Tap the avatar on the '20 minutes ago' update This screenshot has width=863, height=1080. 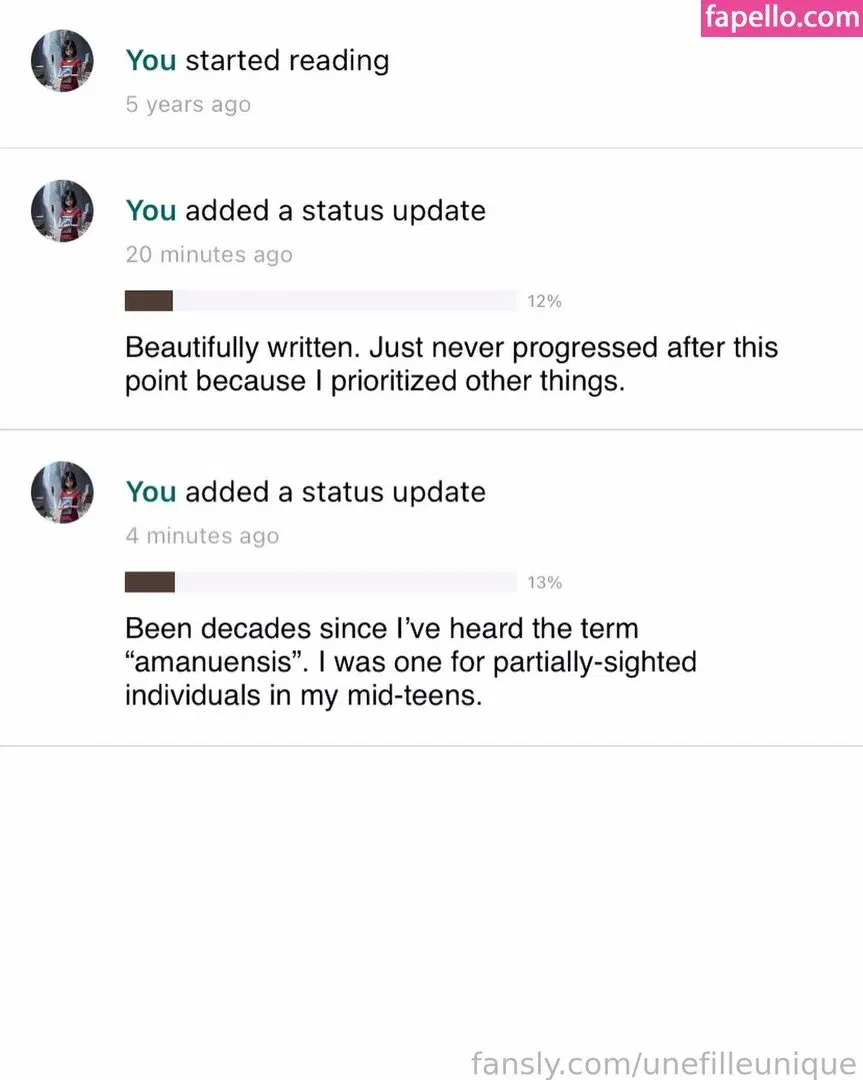[x=62, y=211]
